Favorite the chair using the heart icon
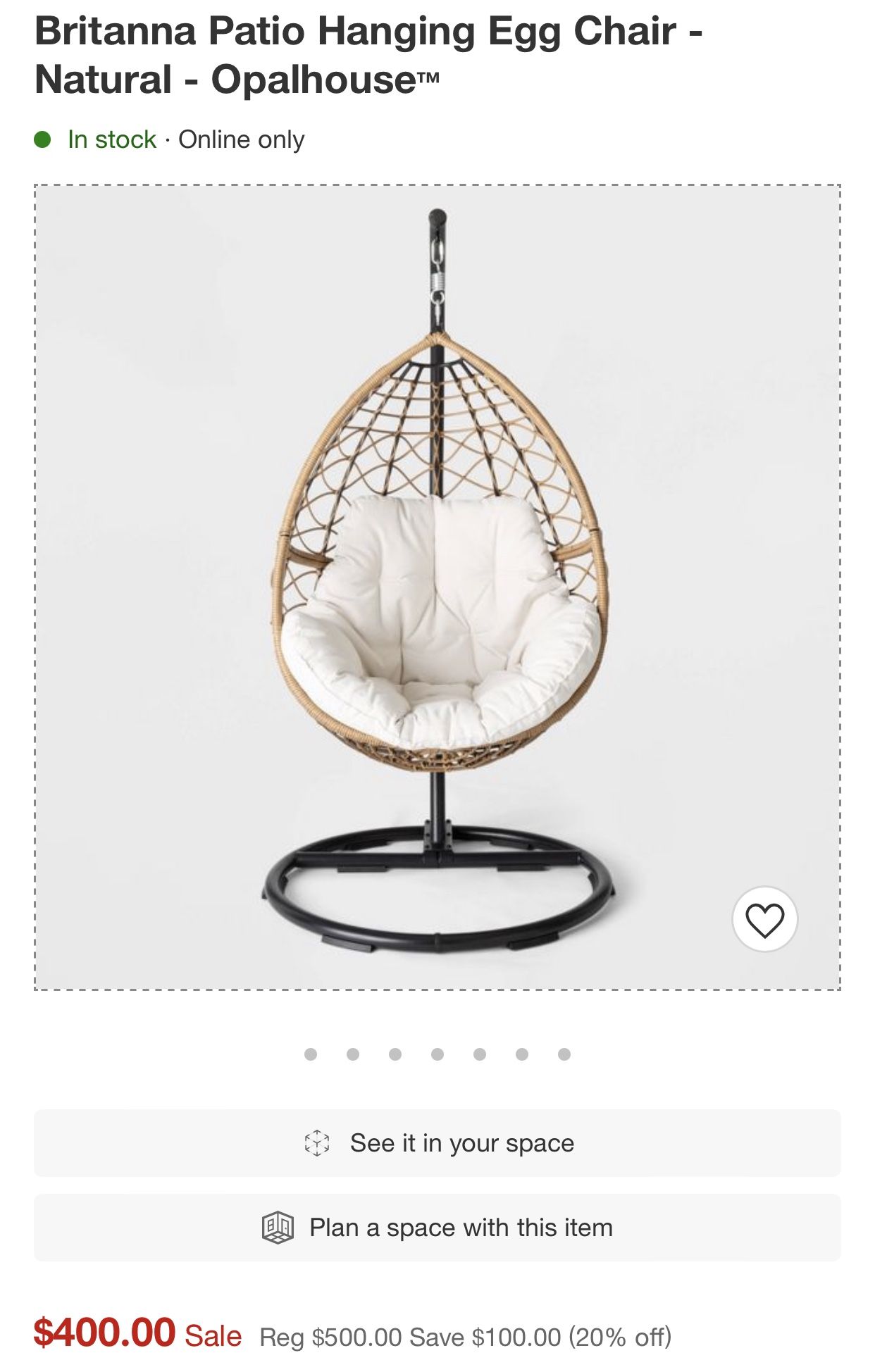Screen dimensions: 875x1372 pos(767,920)
